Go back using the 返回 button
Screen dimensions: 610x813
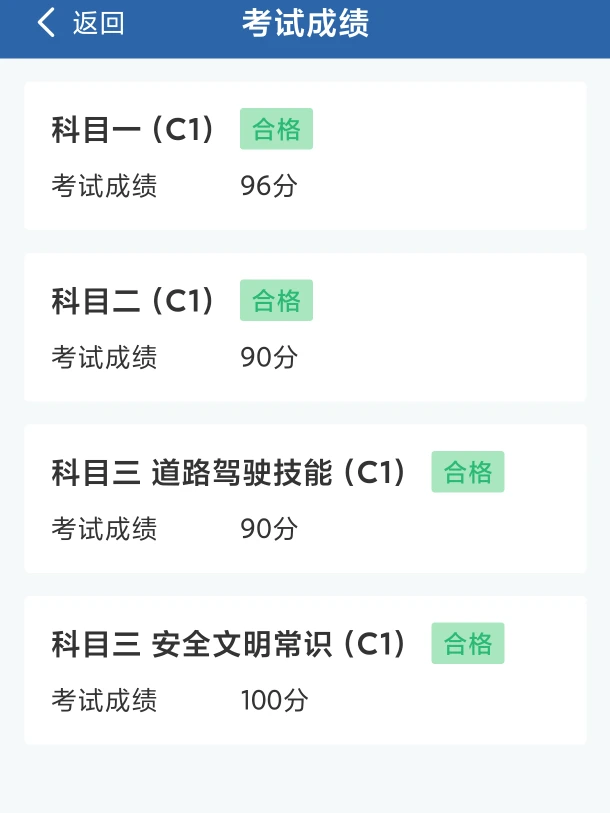click(x=80, y=23)
